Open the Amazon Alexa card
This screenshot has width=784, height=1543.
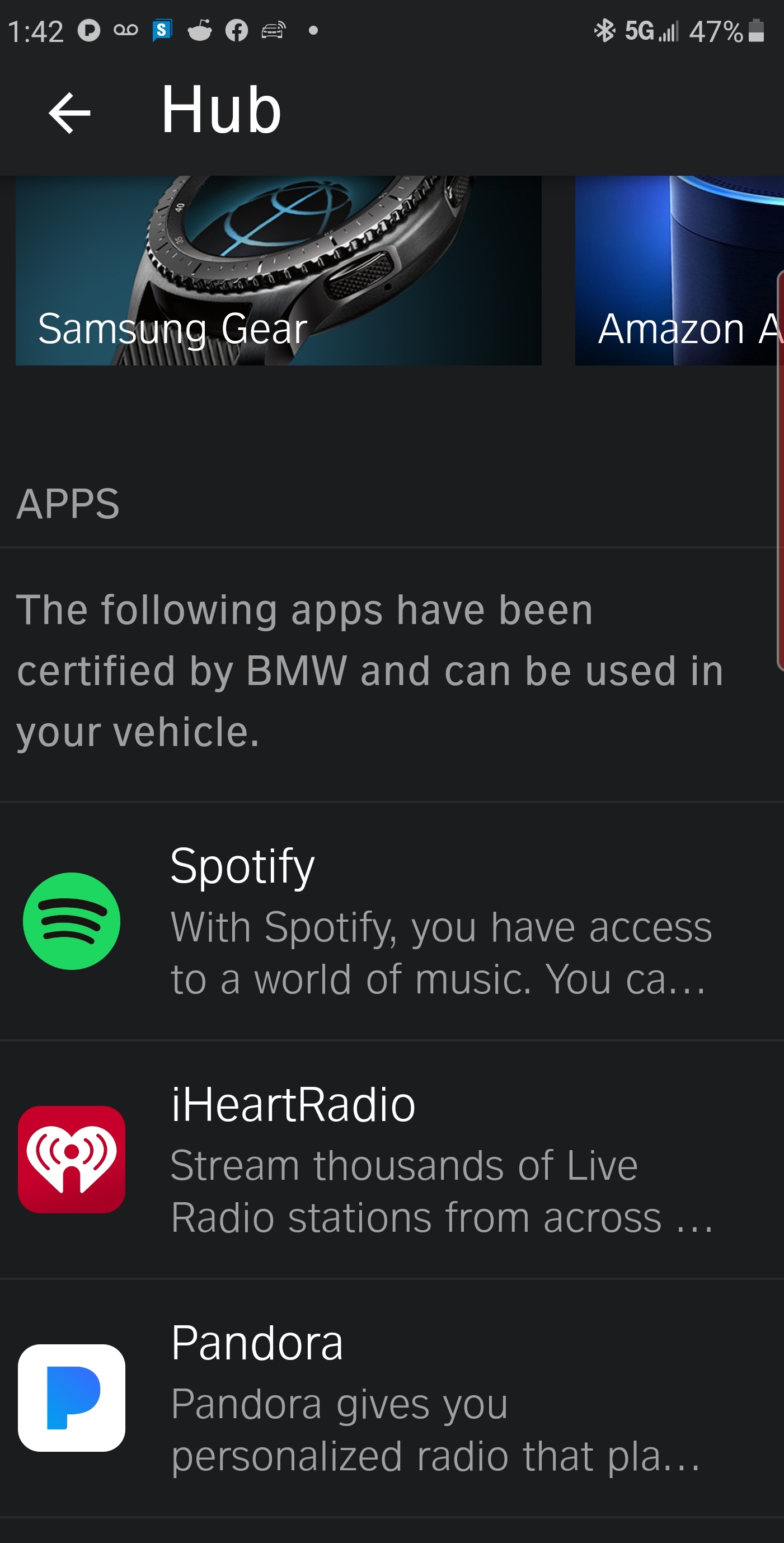tap(680, 270)
